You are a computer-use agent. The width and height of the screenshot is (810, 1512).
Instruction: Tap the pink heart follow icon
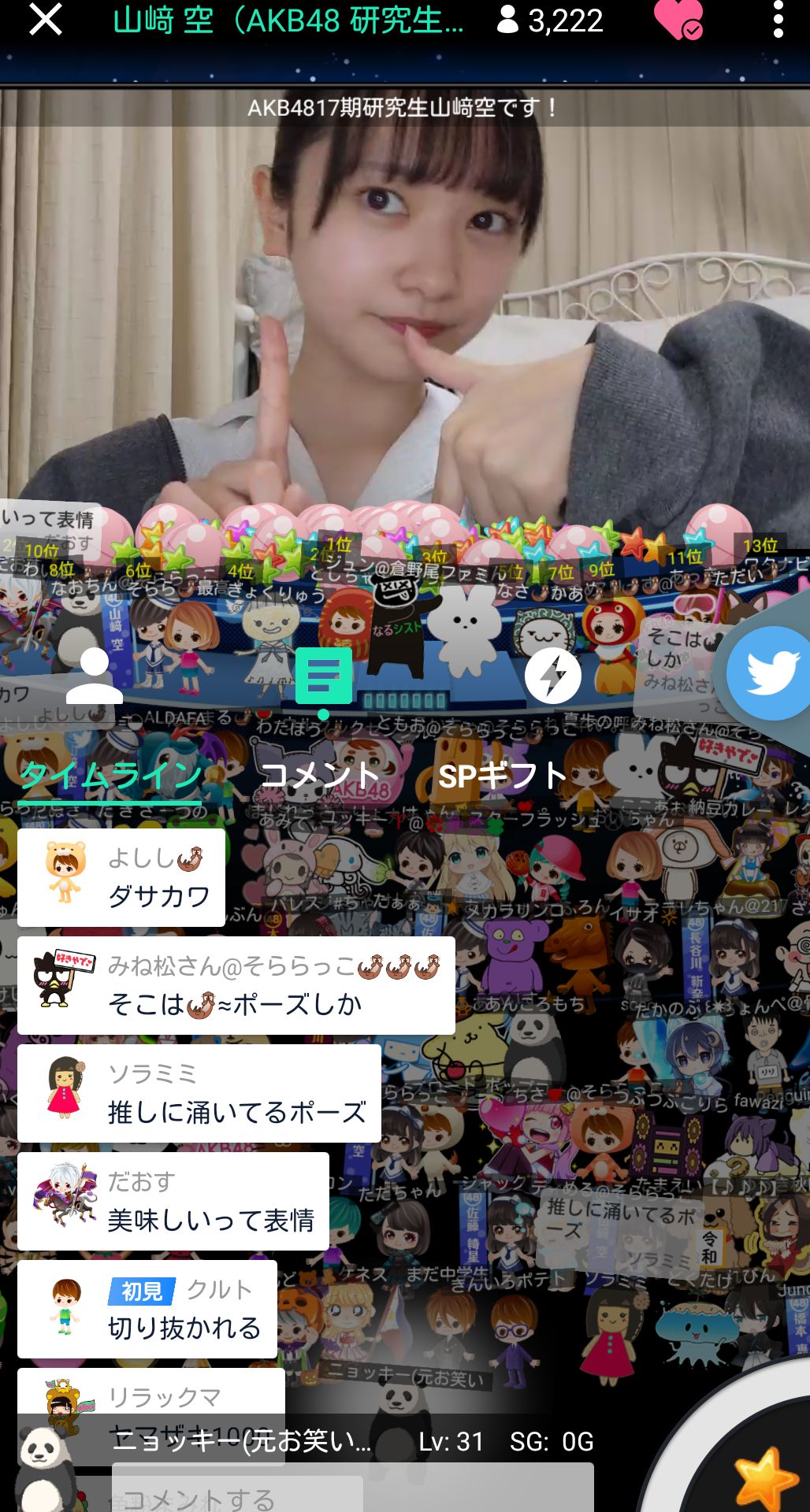click(x=678, y=20)
